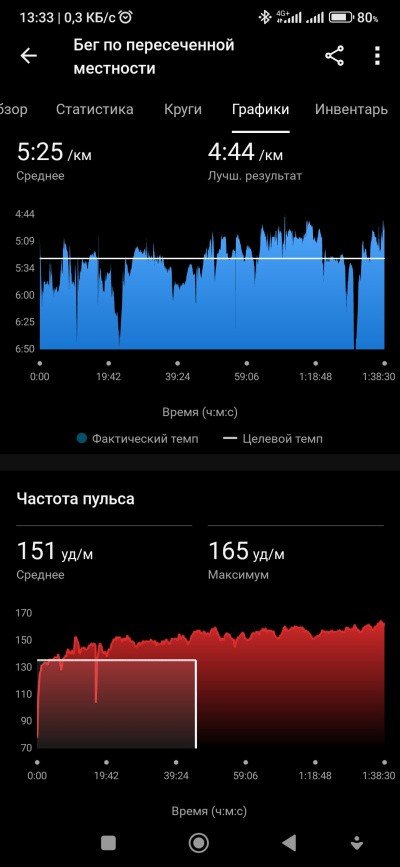Open the Круги tab

(x=183, y=109)
